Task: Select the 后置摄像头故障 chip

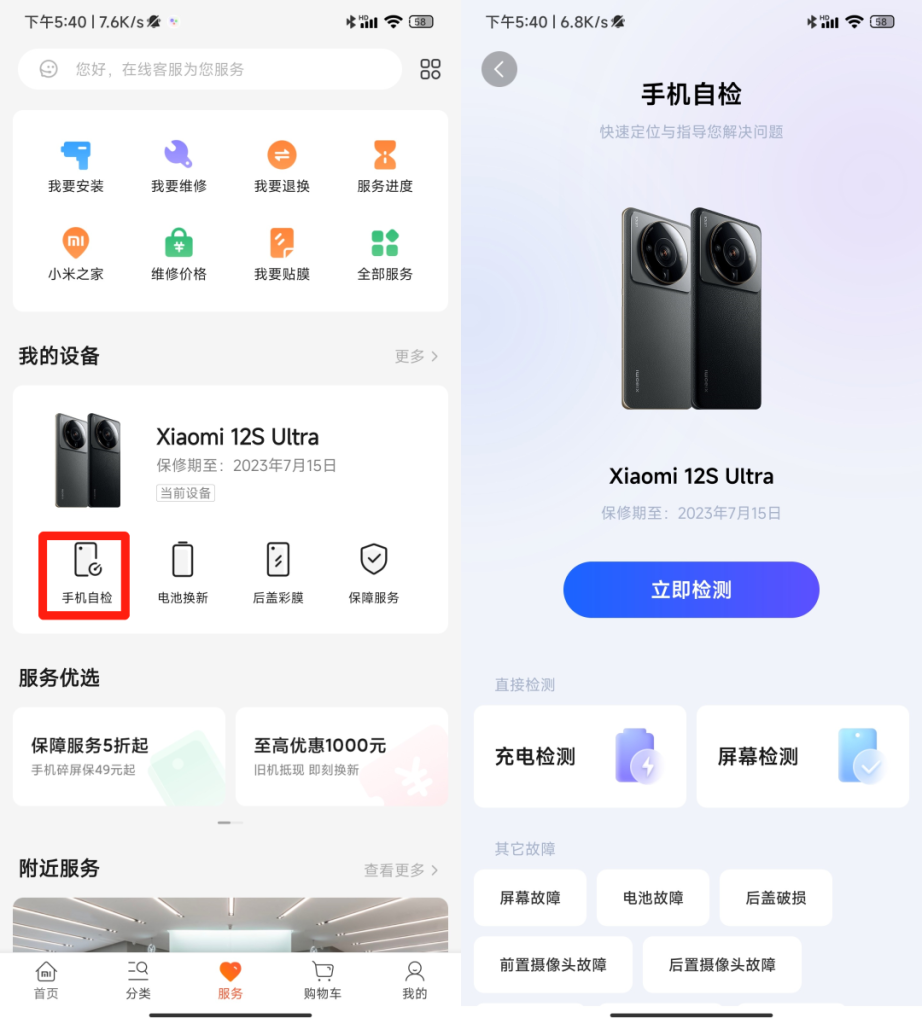Action: [x=722, y=965]
